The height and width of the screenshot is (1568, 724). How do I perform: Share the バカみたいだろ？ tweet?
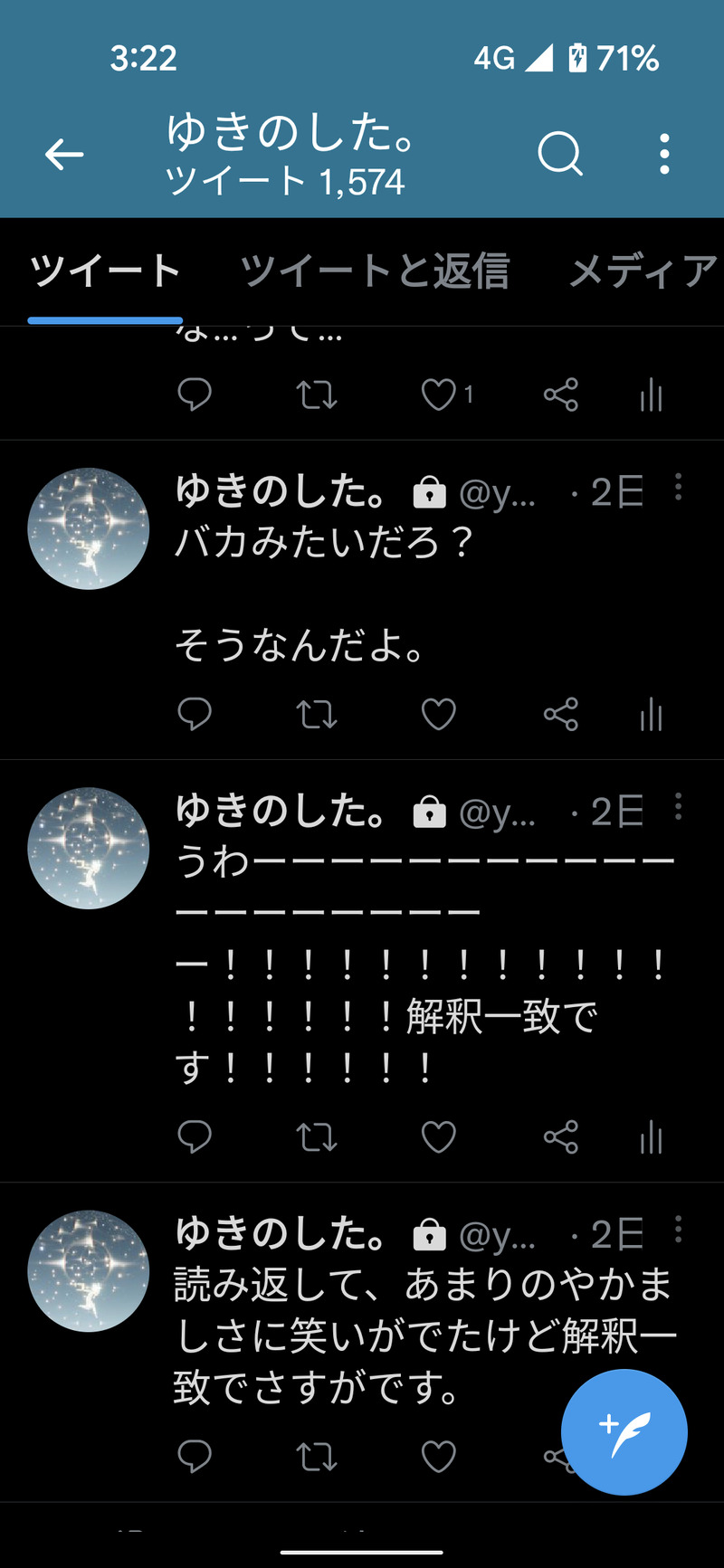pos(561,715)
